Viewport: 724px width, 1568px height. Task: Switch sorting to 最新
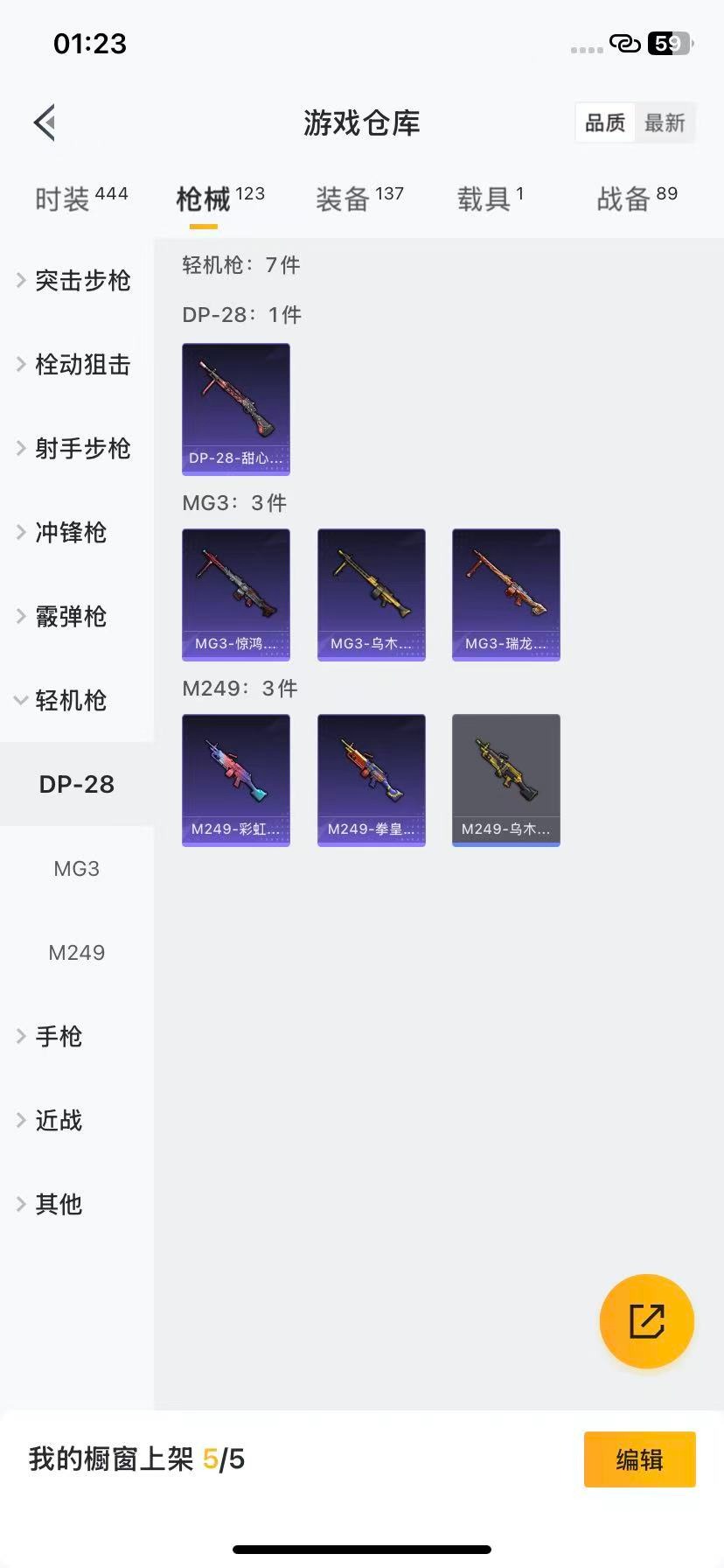tap(665, 122)
